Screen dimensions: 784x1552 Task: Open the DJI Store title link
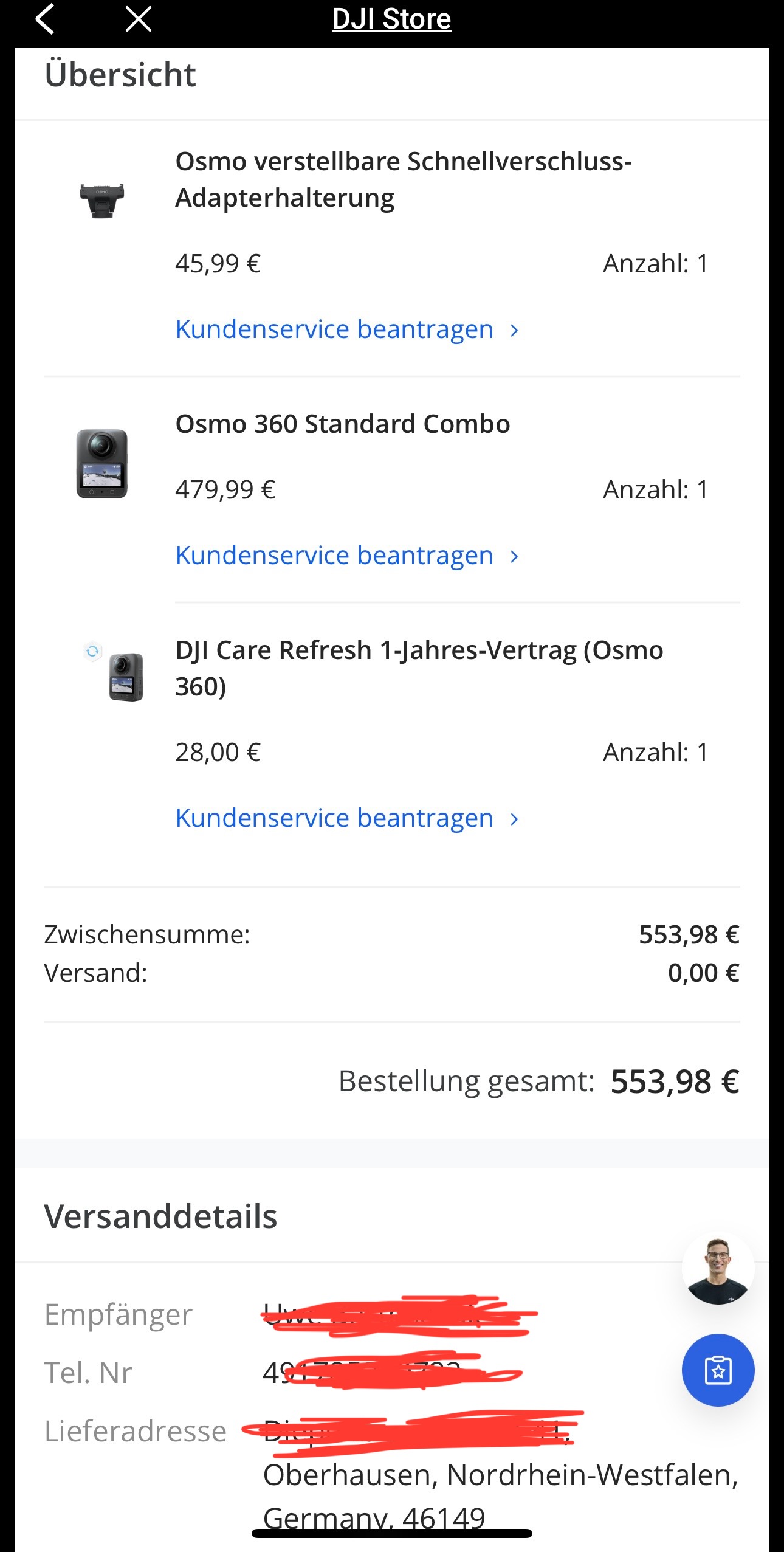pyautogui.click(x=391, y=19)
